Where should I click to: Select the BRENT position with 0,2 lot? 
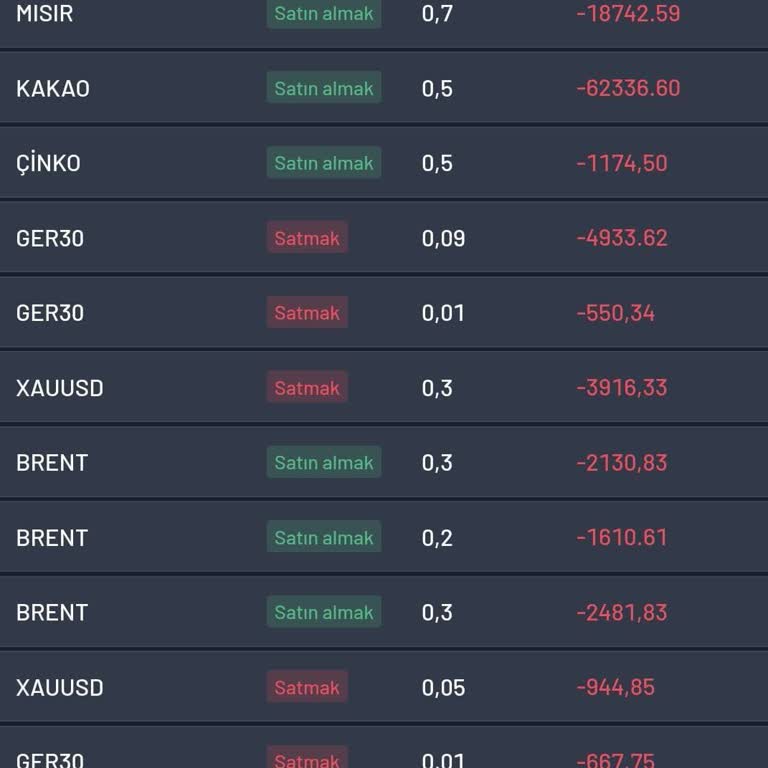click(52, 538)
